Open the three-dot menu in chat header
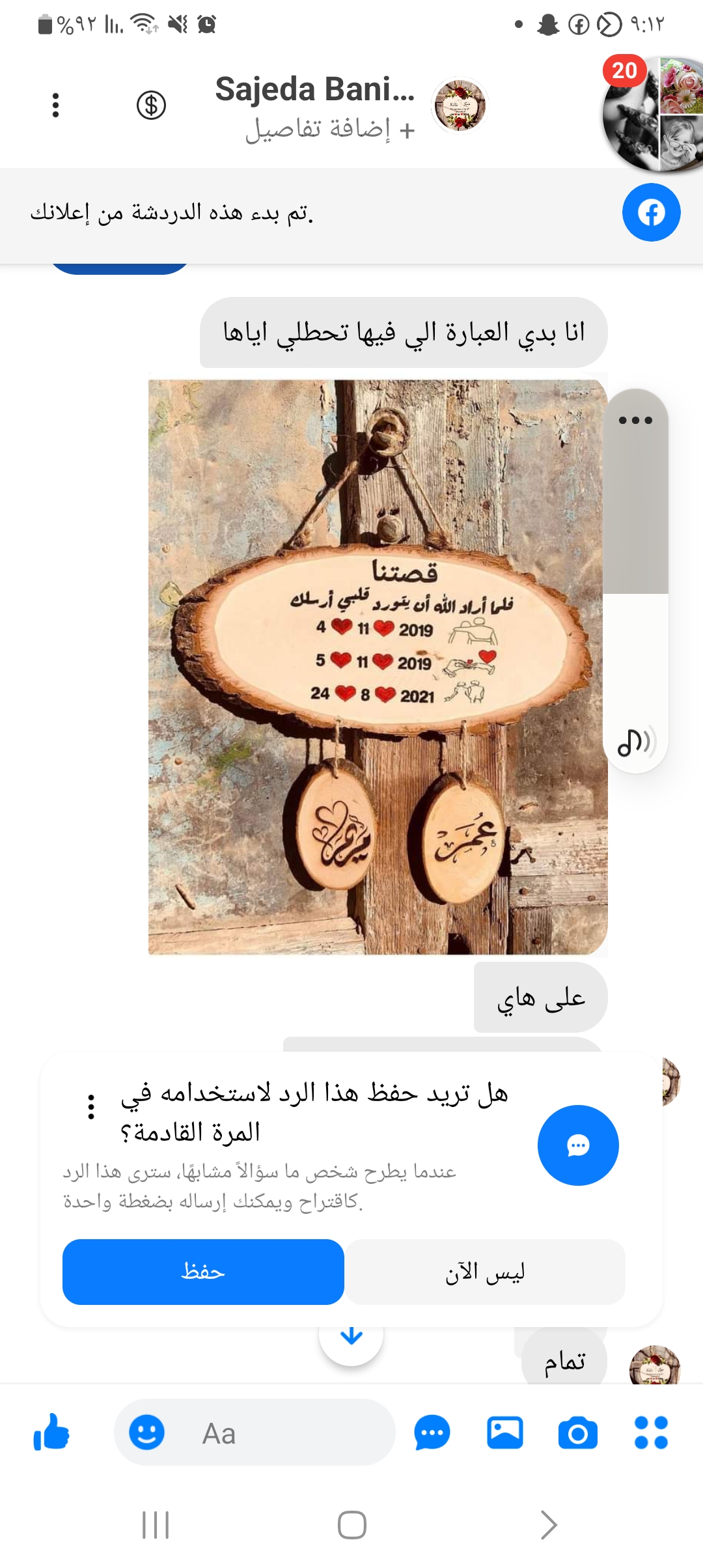This screenshot has height=1568, width=703. point(55,105)
